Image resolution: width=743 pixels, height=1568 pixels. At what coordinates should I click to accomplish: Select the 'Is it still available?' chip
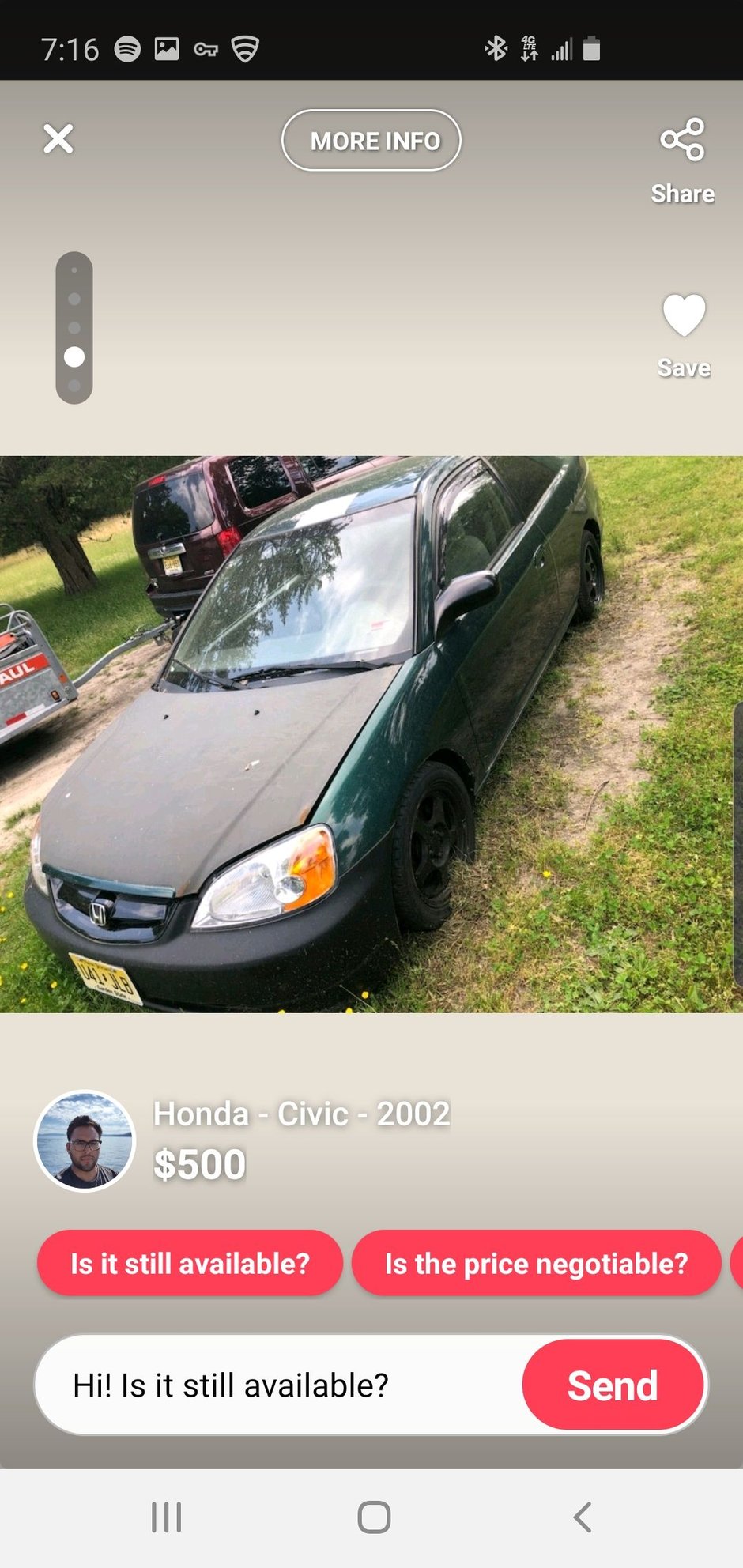[x=190, y=1263]
